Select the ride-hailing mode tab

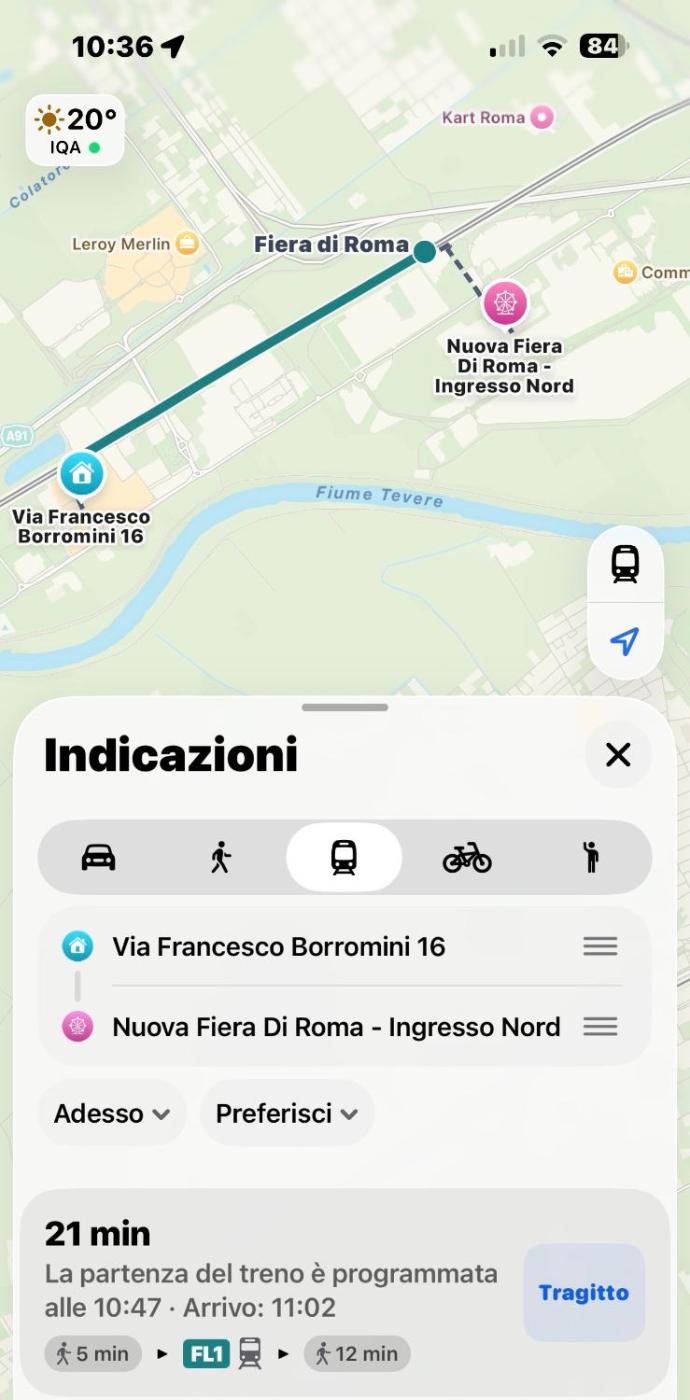pyautogui.click(x=590, y=857)
